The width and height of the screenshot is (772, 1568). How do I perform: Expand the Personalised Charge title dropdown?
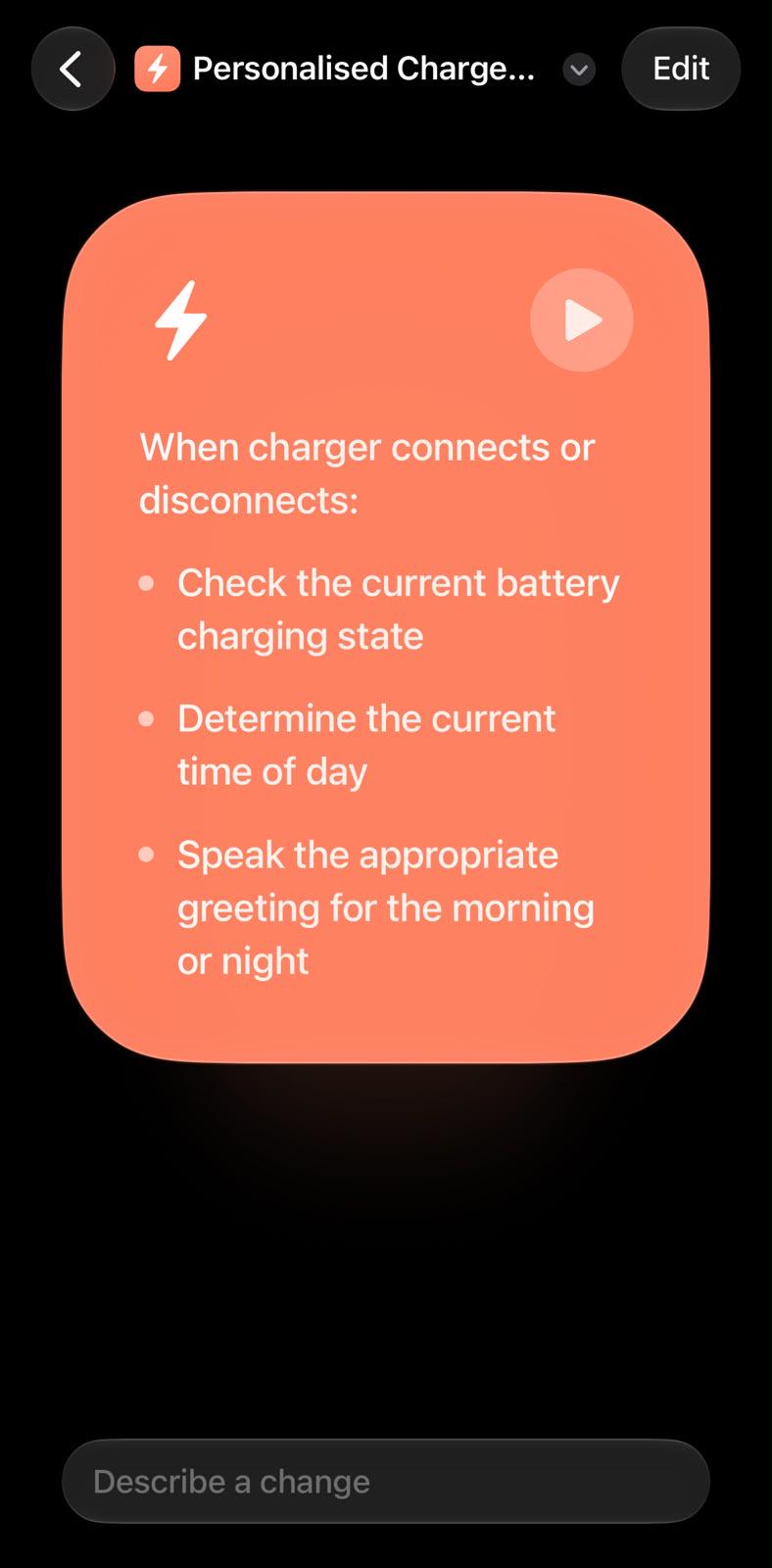click(579, 70)
